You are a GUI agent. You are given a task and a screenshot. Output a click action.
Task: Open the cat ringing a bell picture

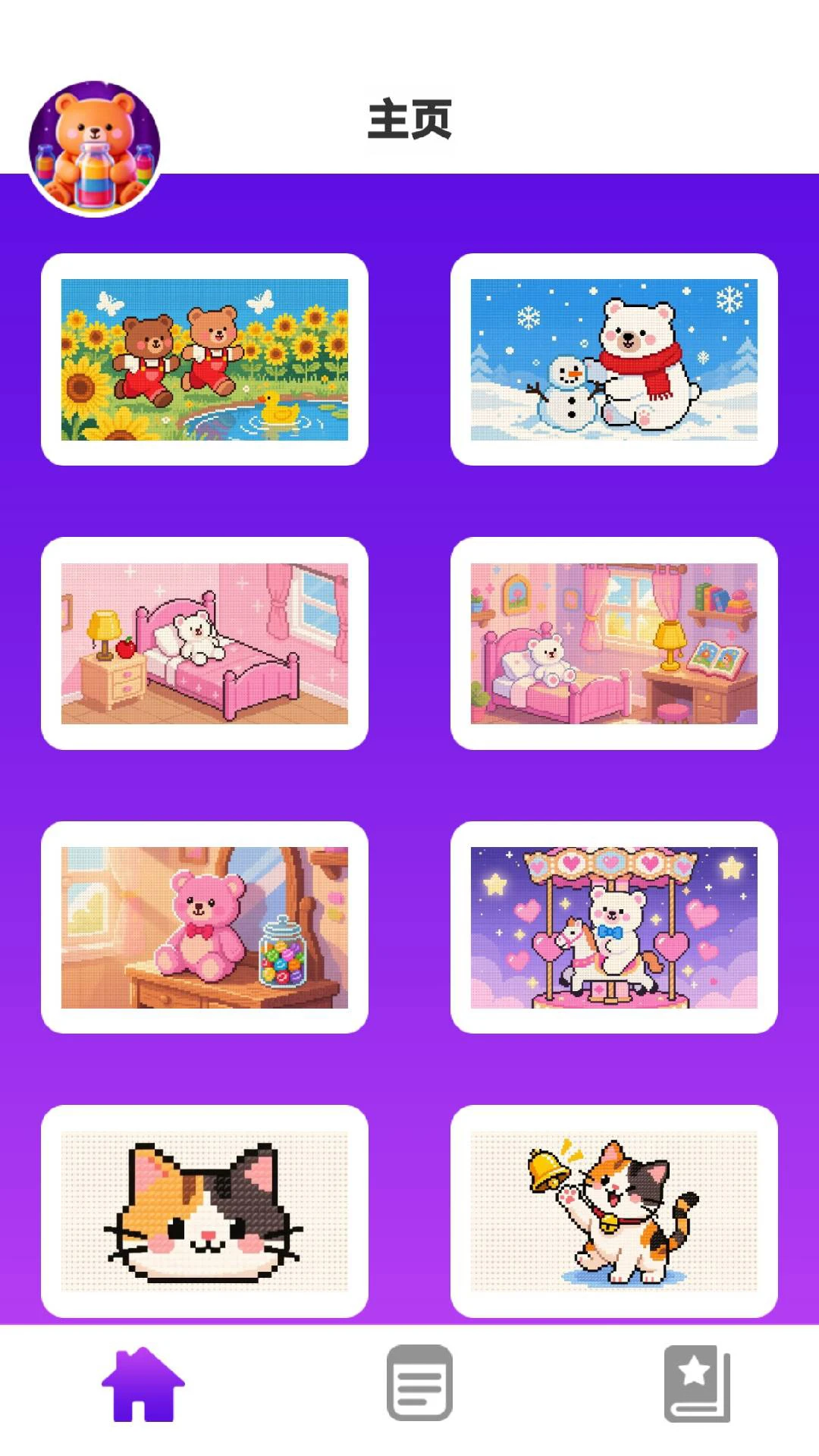614,1211
